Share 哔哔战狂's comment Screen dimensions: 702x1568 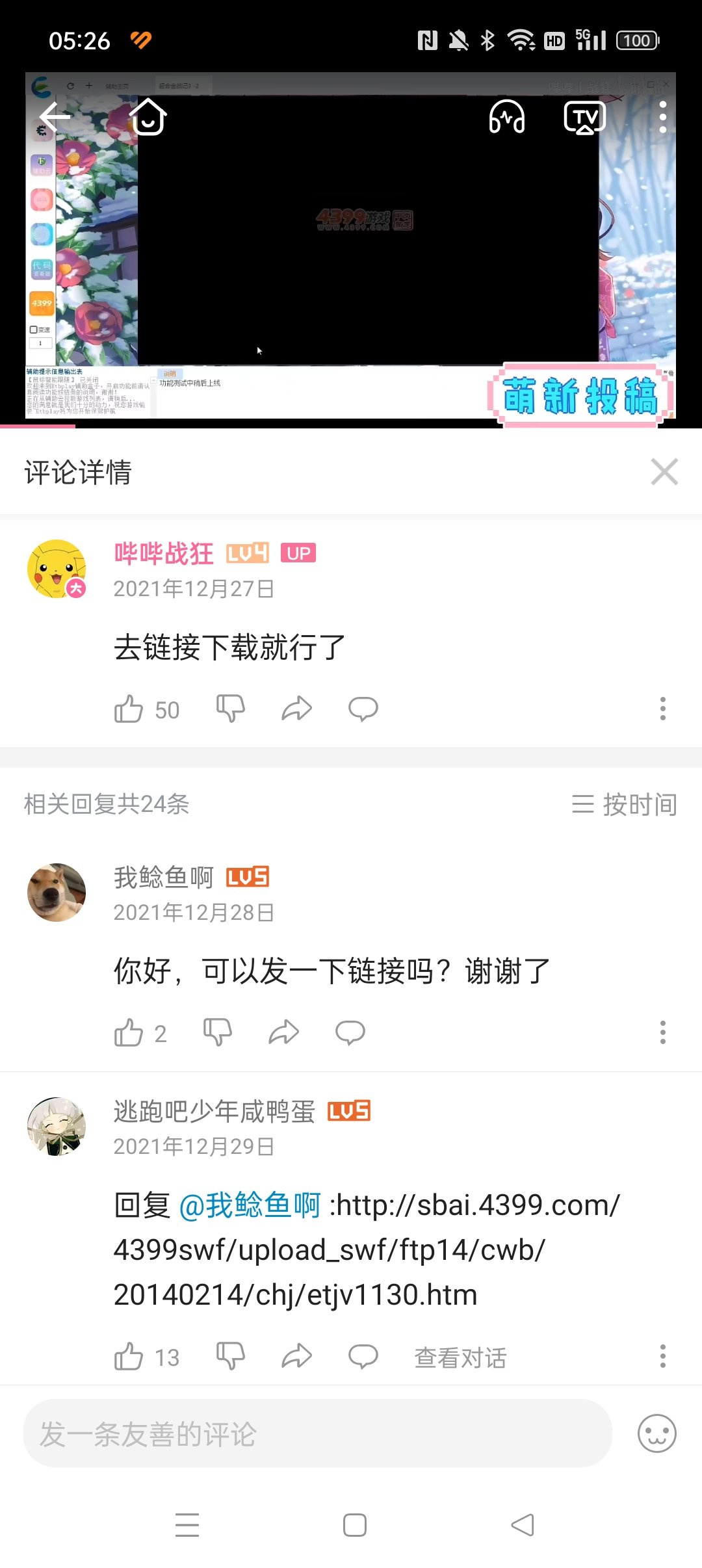click(297, 709)
